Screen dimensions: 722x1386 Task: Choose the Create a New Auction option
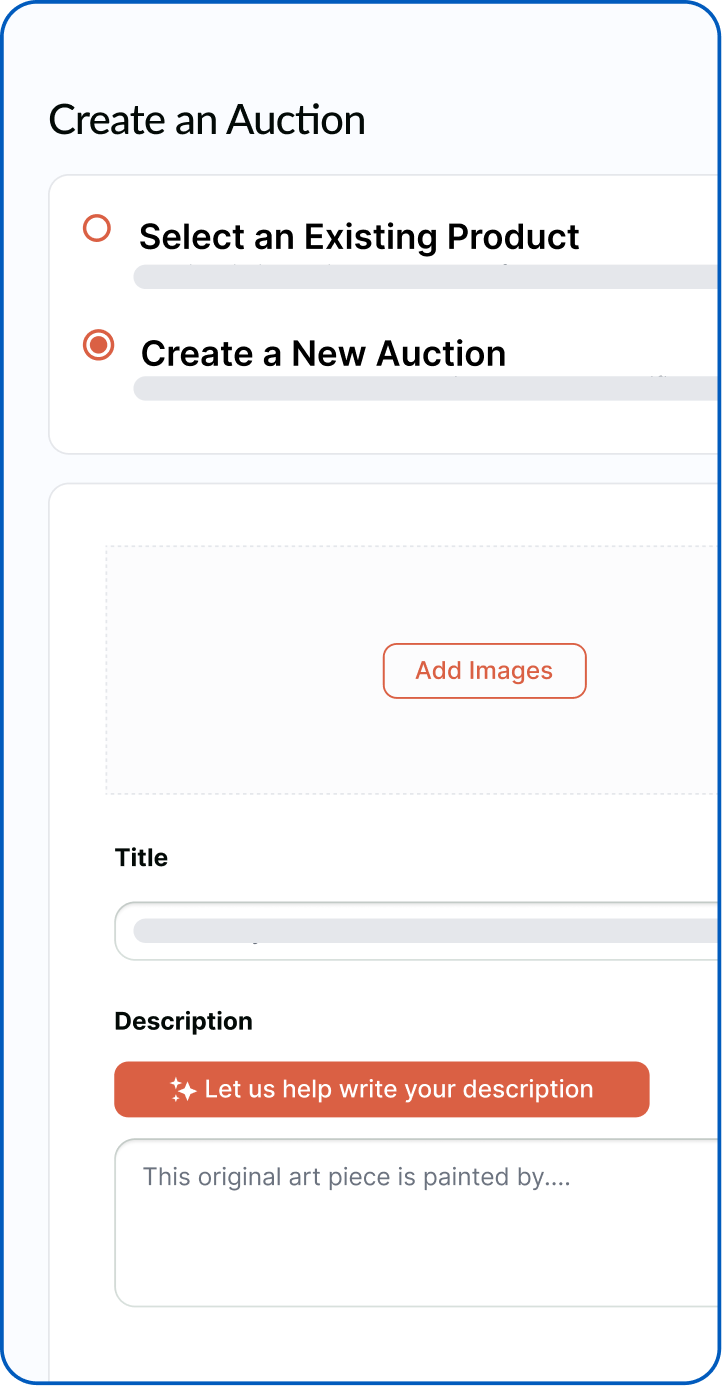coord(98,346)
